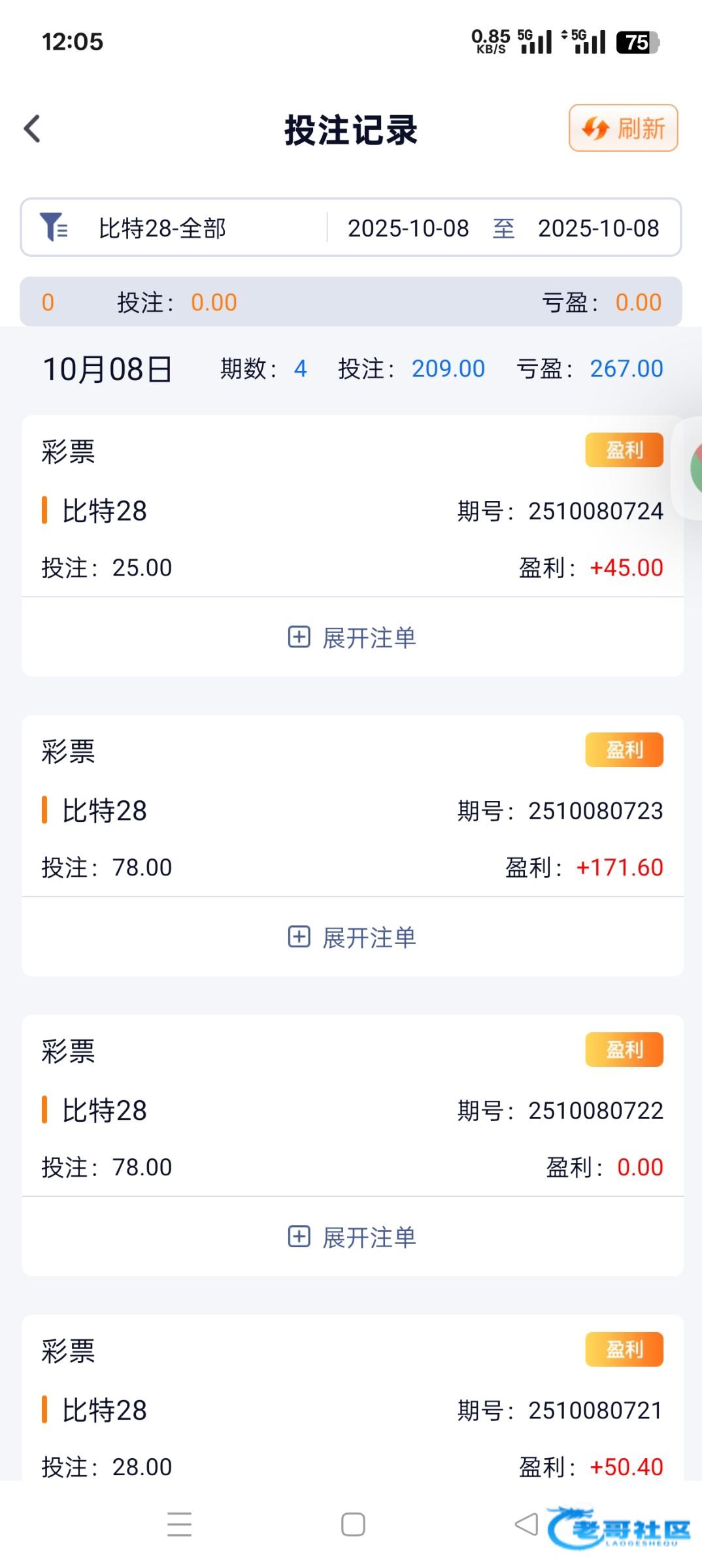
Task: Expand 展开注单 for period 2510080723
Action: [352, 938]
